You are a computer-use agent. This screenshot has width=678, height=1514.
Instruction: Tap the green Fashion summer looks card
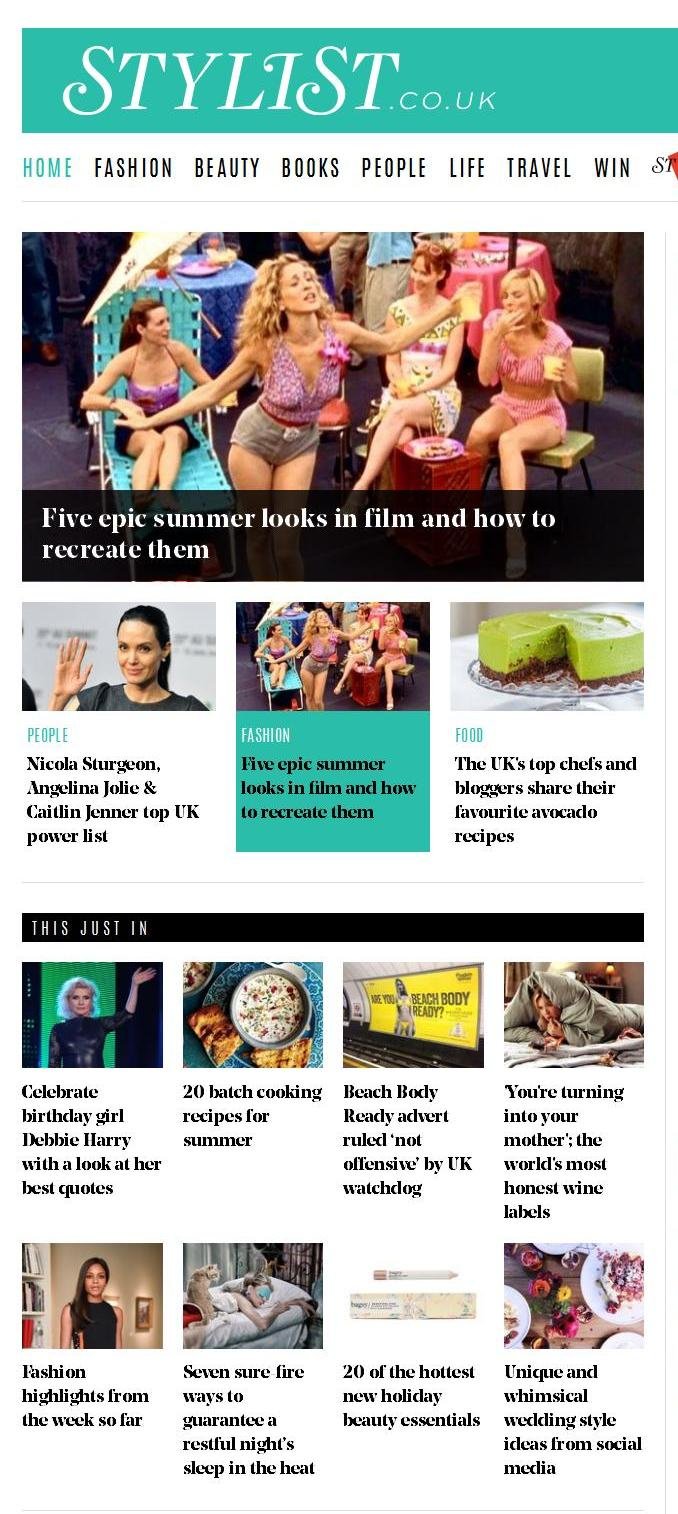click(x=332, y=787)
